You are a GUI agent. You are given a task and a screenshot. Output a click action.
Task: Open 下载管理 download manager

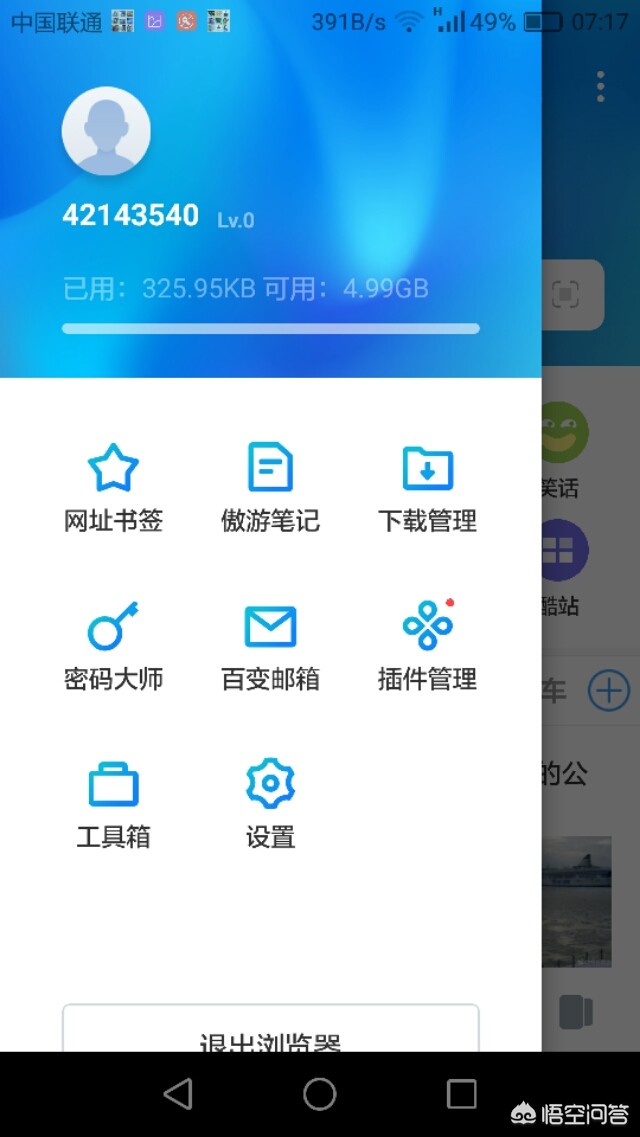point(427,488)
